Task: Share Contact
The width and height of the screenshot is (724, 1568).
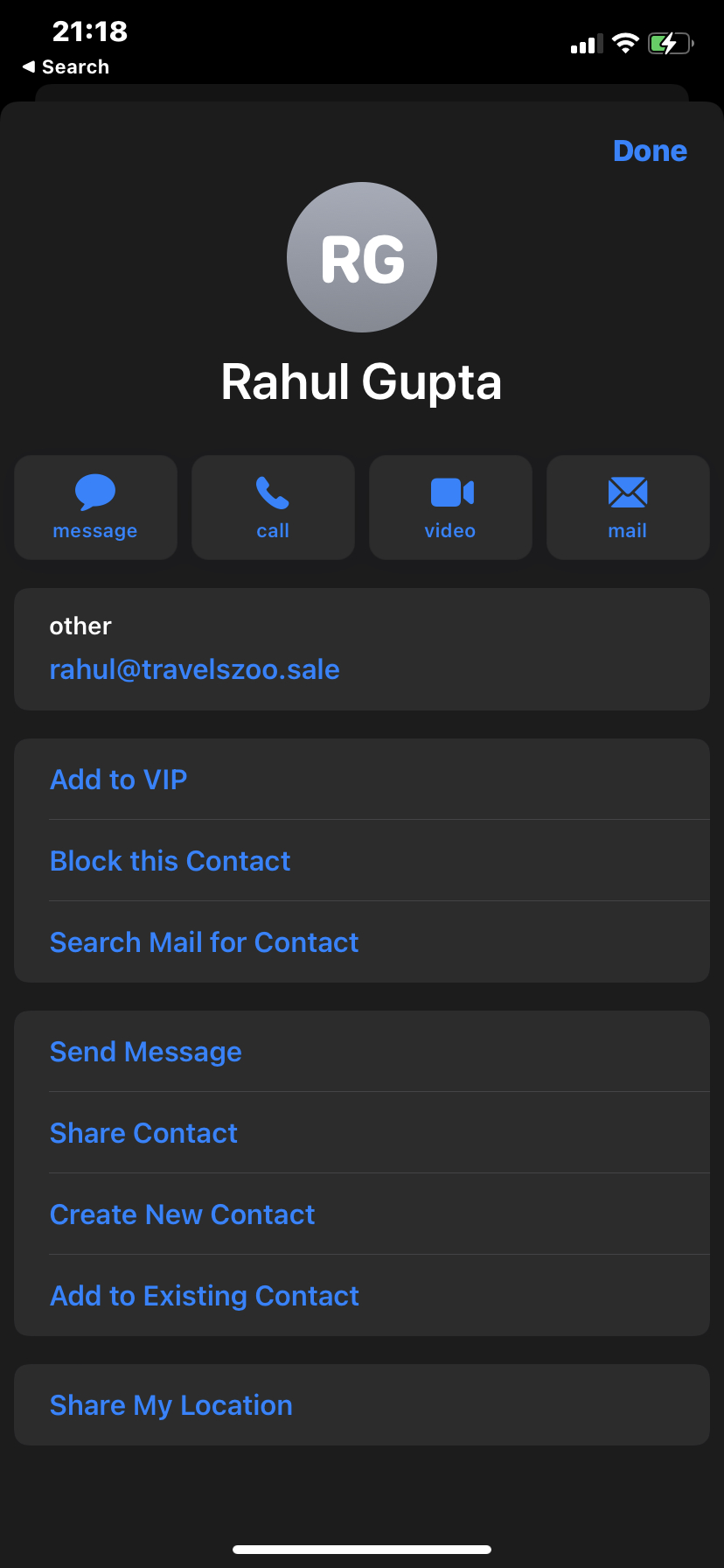Action: 362,1132
